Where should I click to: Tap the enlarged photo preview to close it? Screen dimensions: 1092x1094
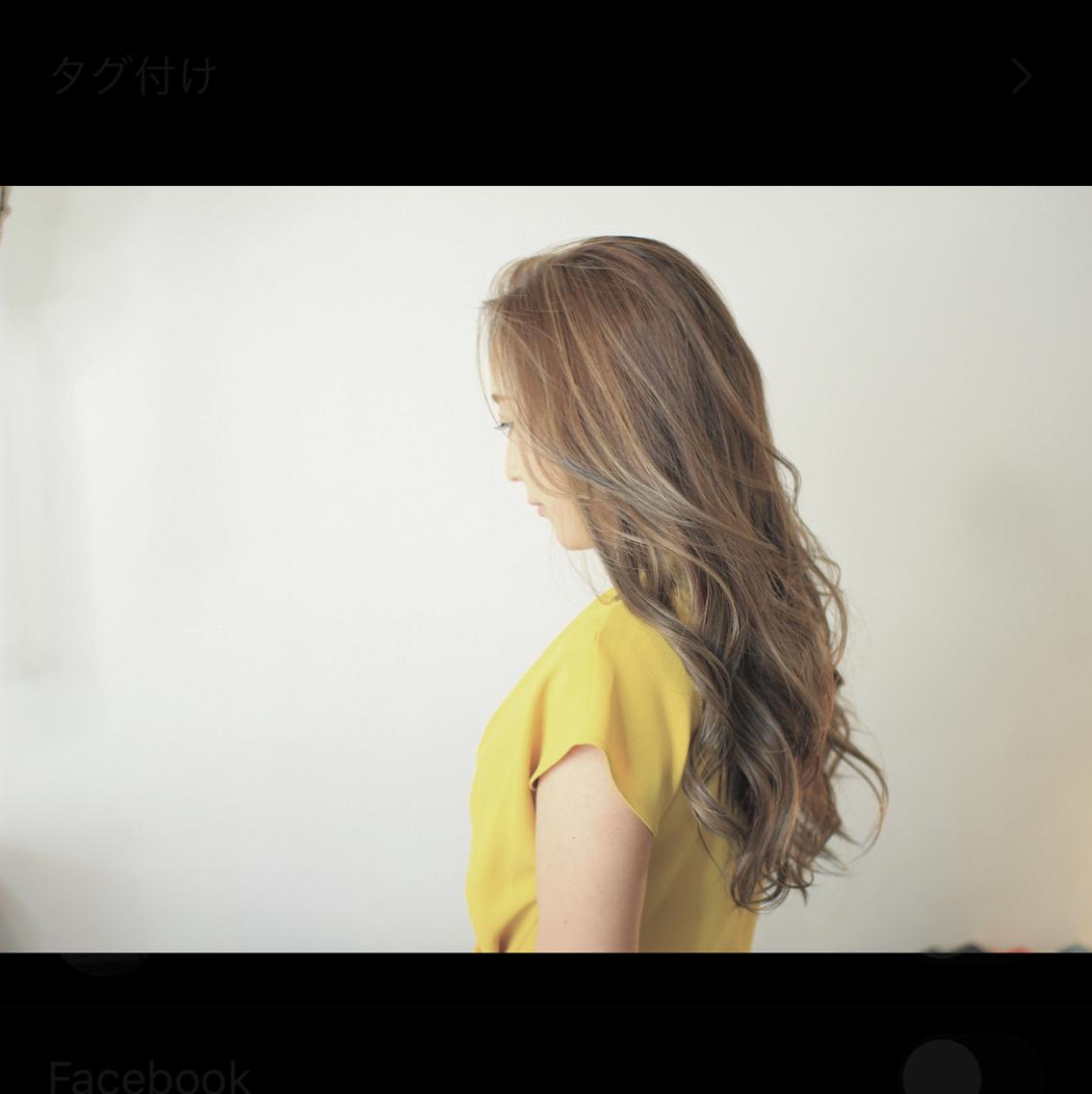click(x=545, y=568)
